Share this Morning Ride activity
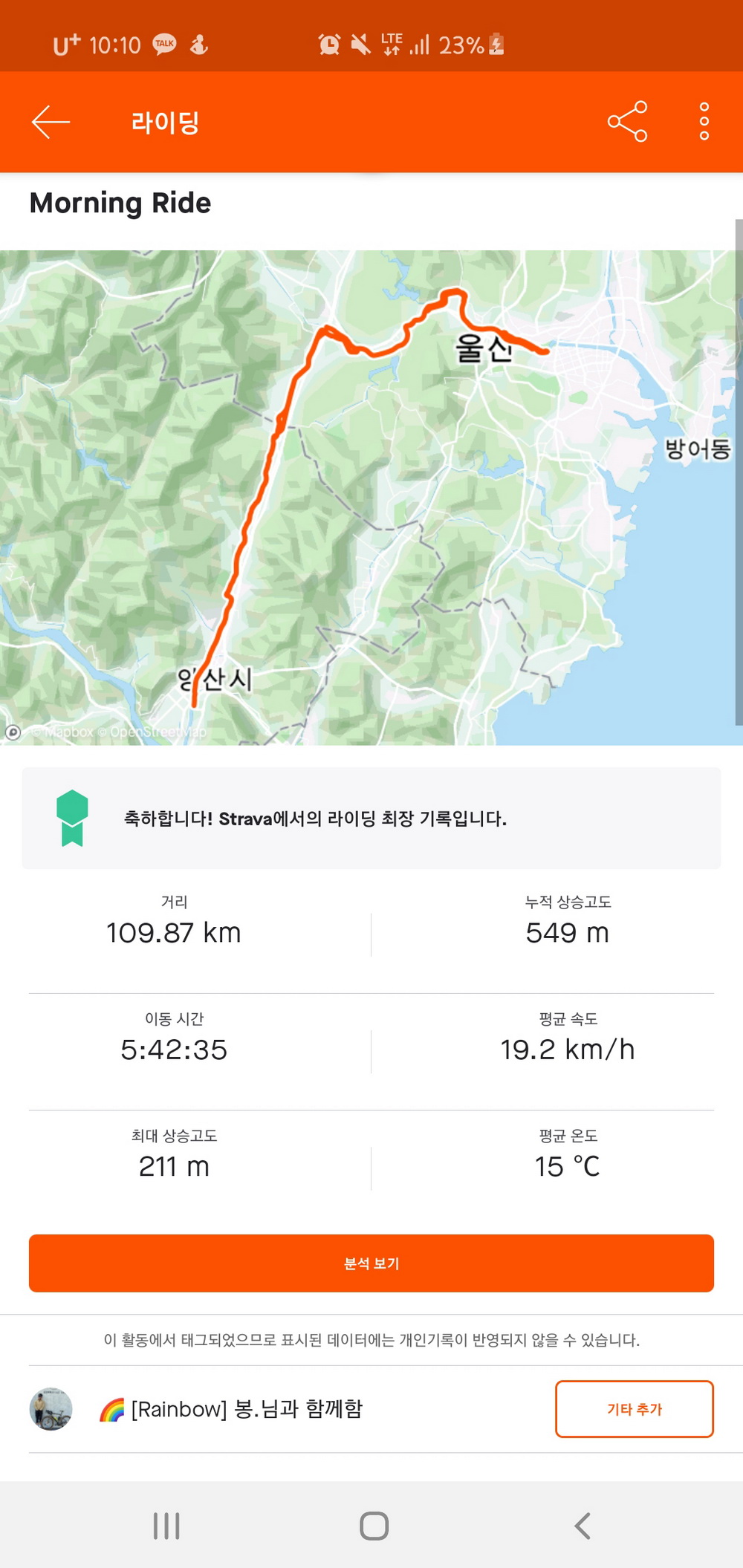Image resolution: width=743 pixels, height=1568 pixels. (x=627, y=122)
